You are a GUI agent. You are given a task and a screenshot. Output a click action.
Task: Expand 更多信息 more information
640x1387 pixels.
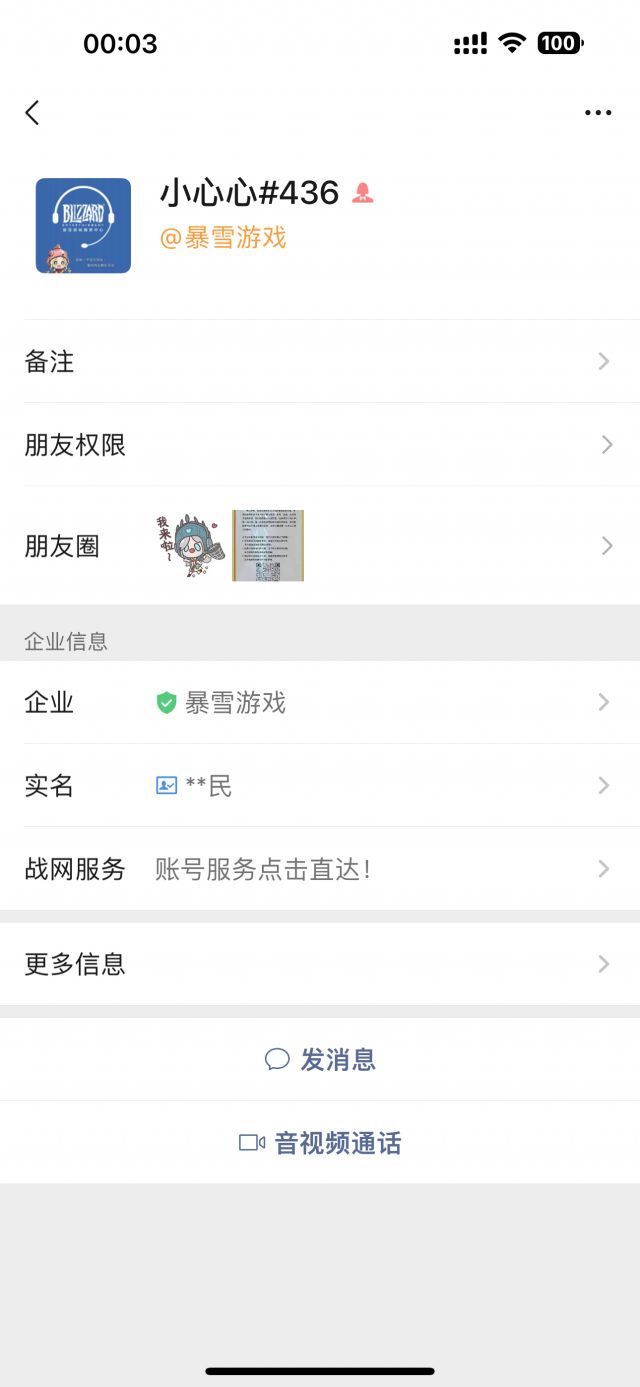[320, 964]
